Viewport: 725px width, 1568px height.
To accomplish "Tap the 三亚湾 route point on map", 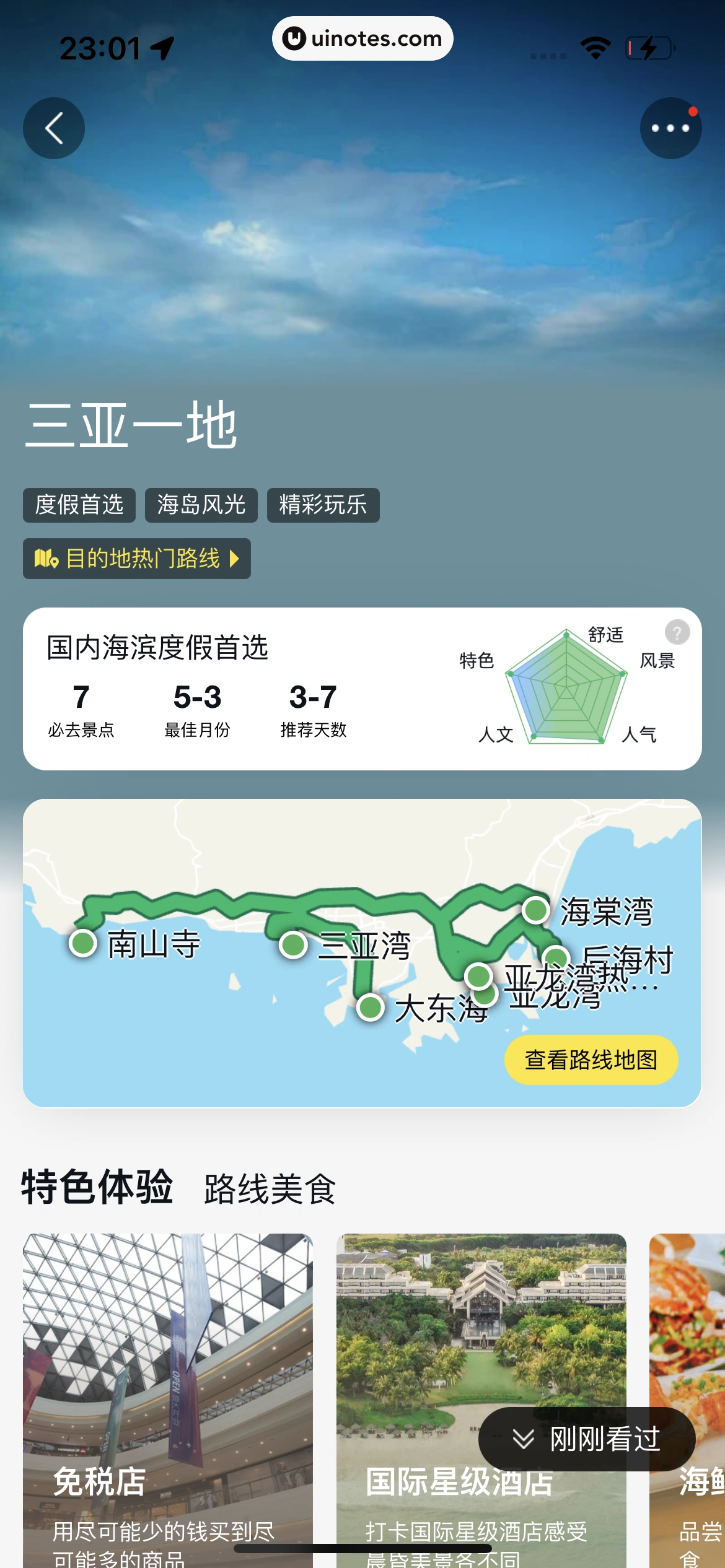I will tap(293, 945).
